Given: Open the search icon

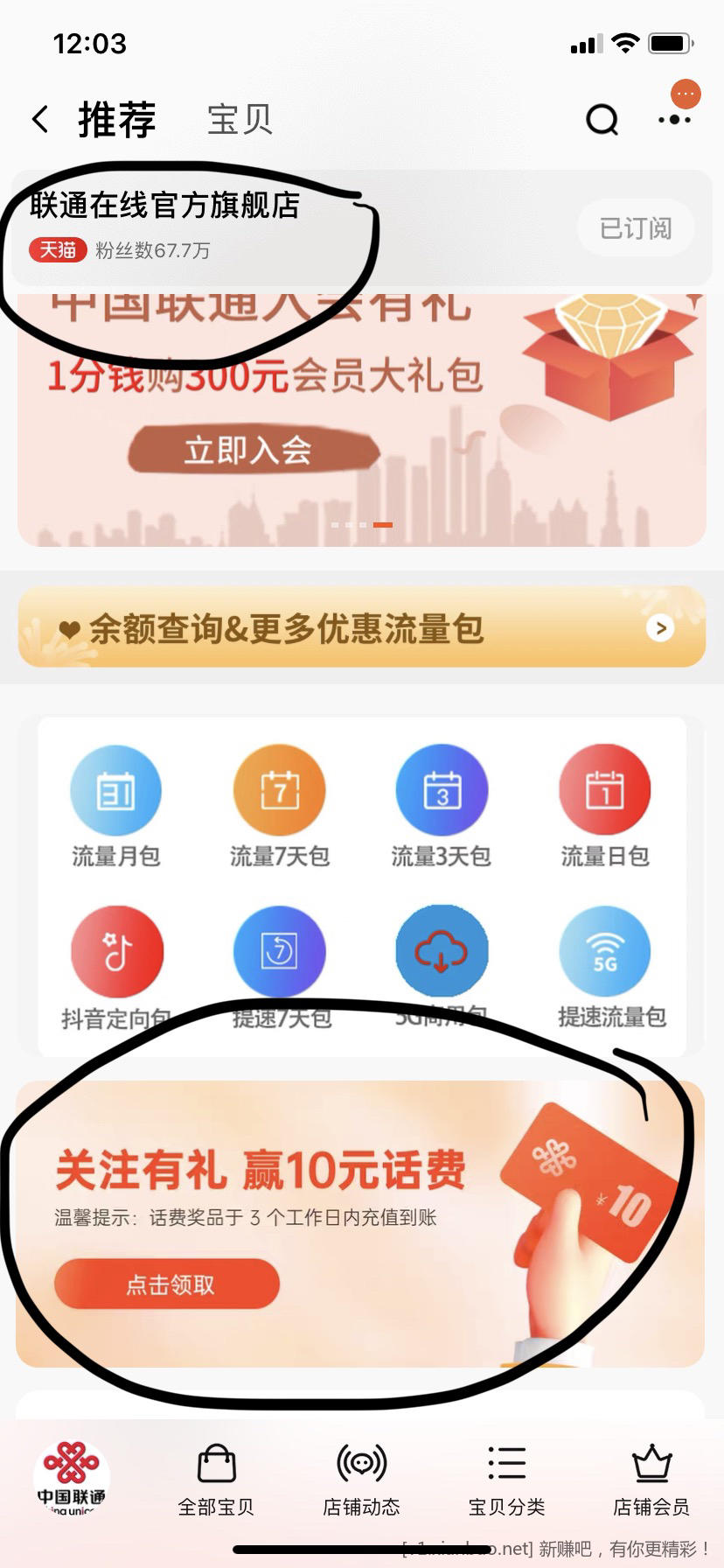Looking at the screenshot, I should pyautogui.click(x=602, y=119).
